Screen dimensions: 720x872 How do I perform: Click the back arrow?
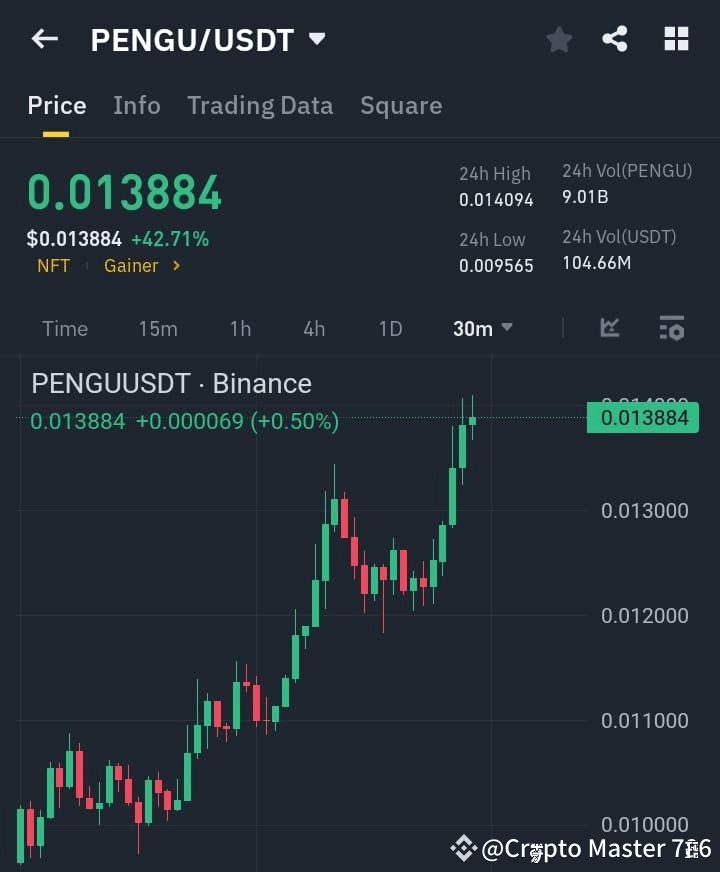pyautogui.click(x=43, y=39)
